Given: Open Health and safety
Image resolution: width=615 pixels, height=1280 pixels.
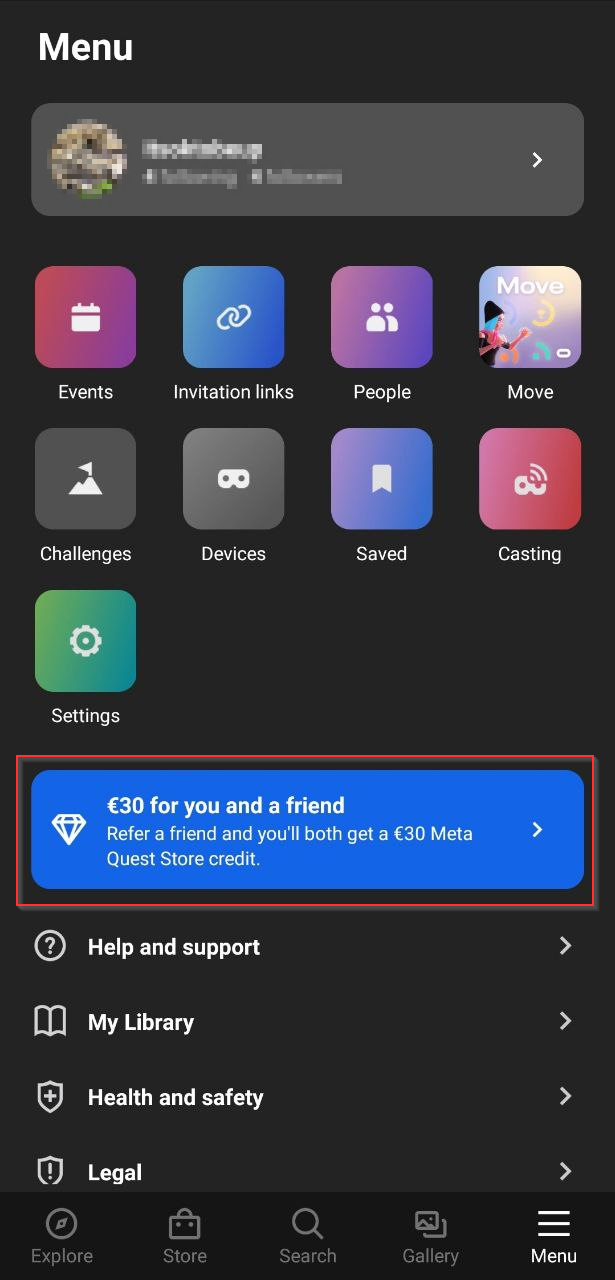Looking at the screenshot, I should tap(307, 1097).
